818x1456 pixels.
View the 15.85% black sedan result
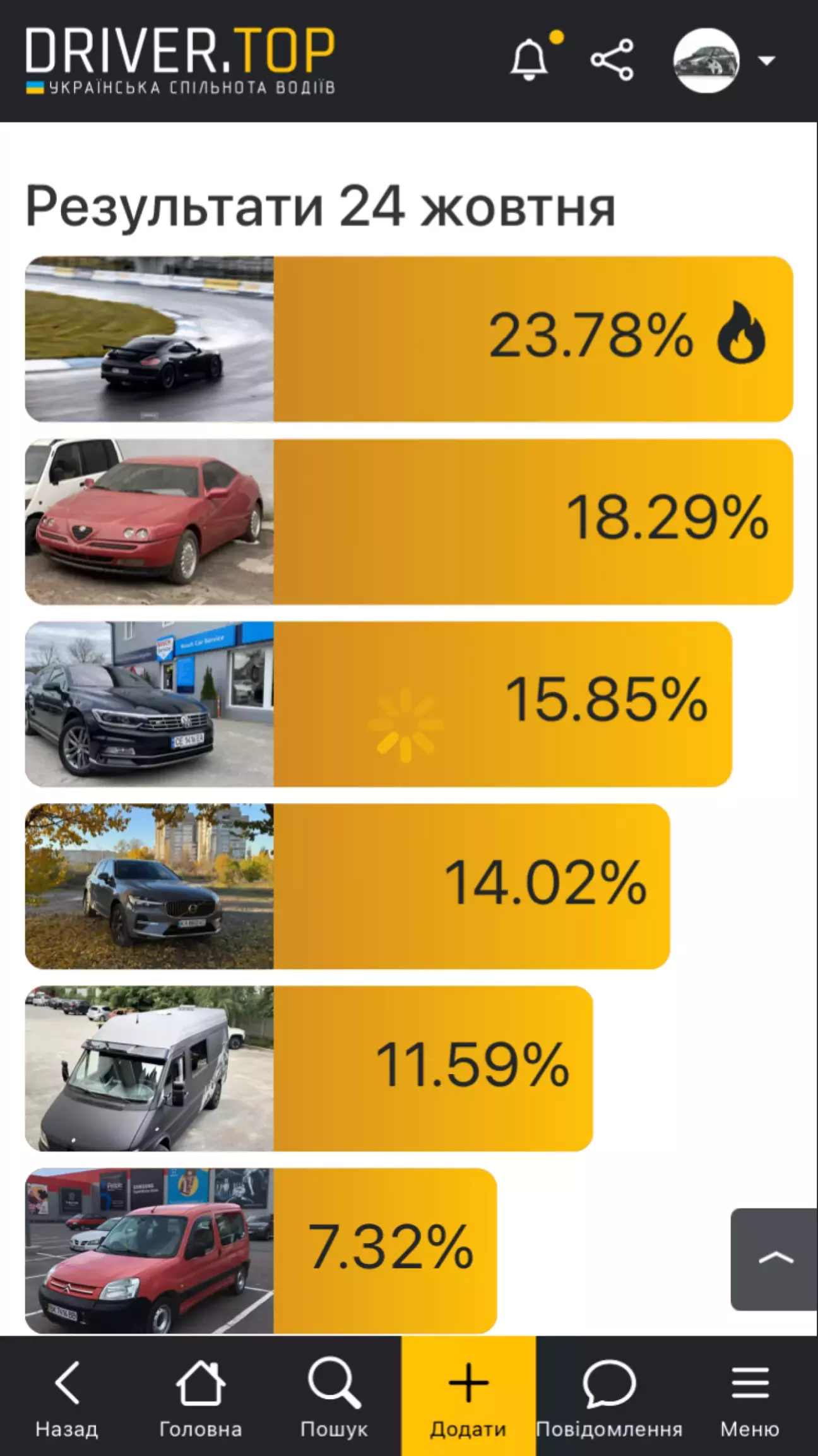[x=378, y=704]
